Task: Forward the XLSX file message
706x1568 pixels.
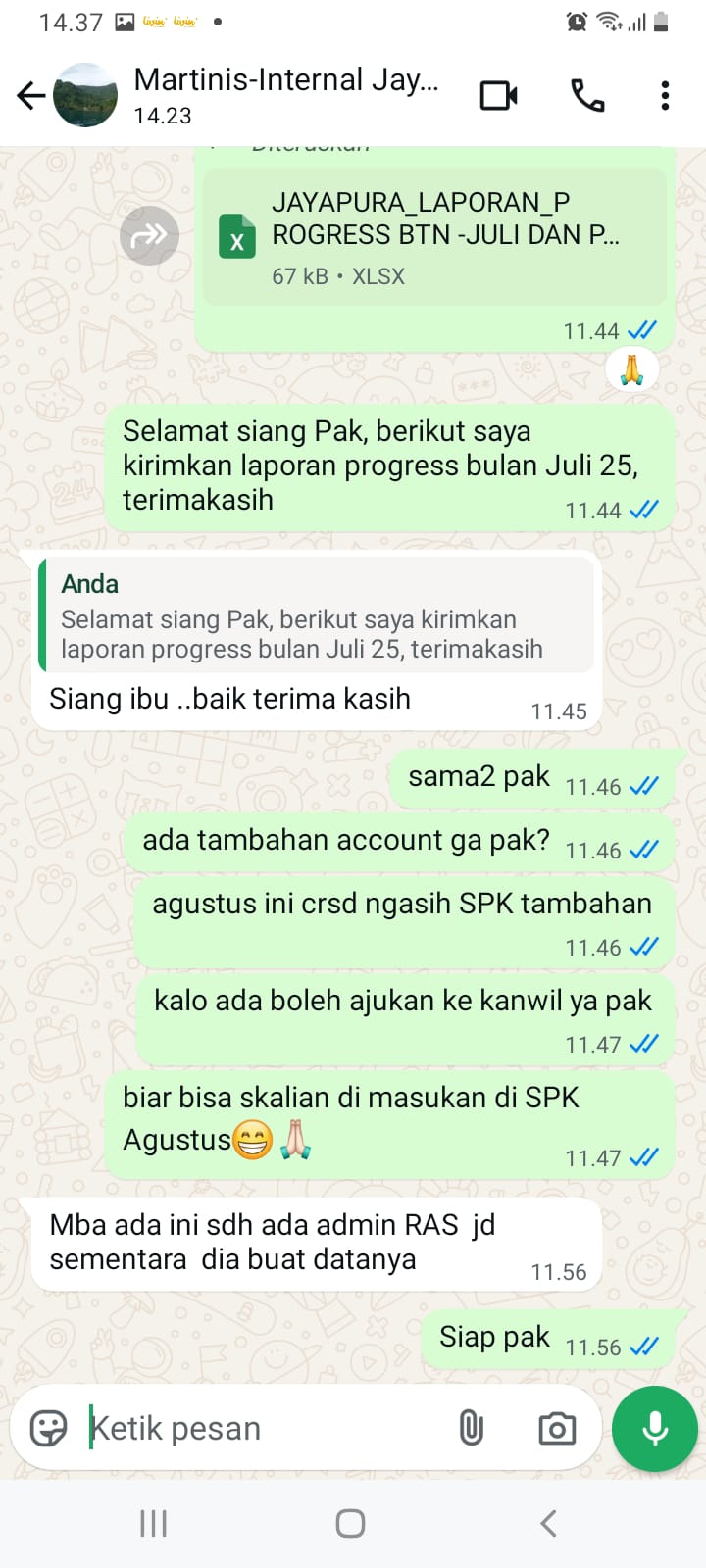Action: 149,235
